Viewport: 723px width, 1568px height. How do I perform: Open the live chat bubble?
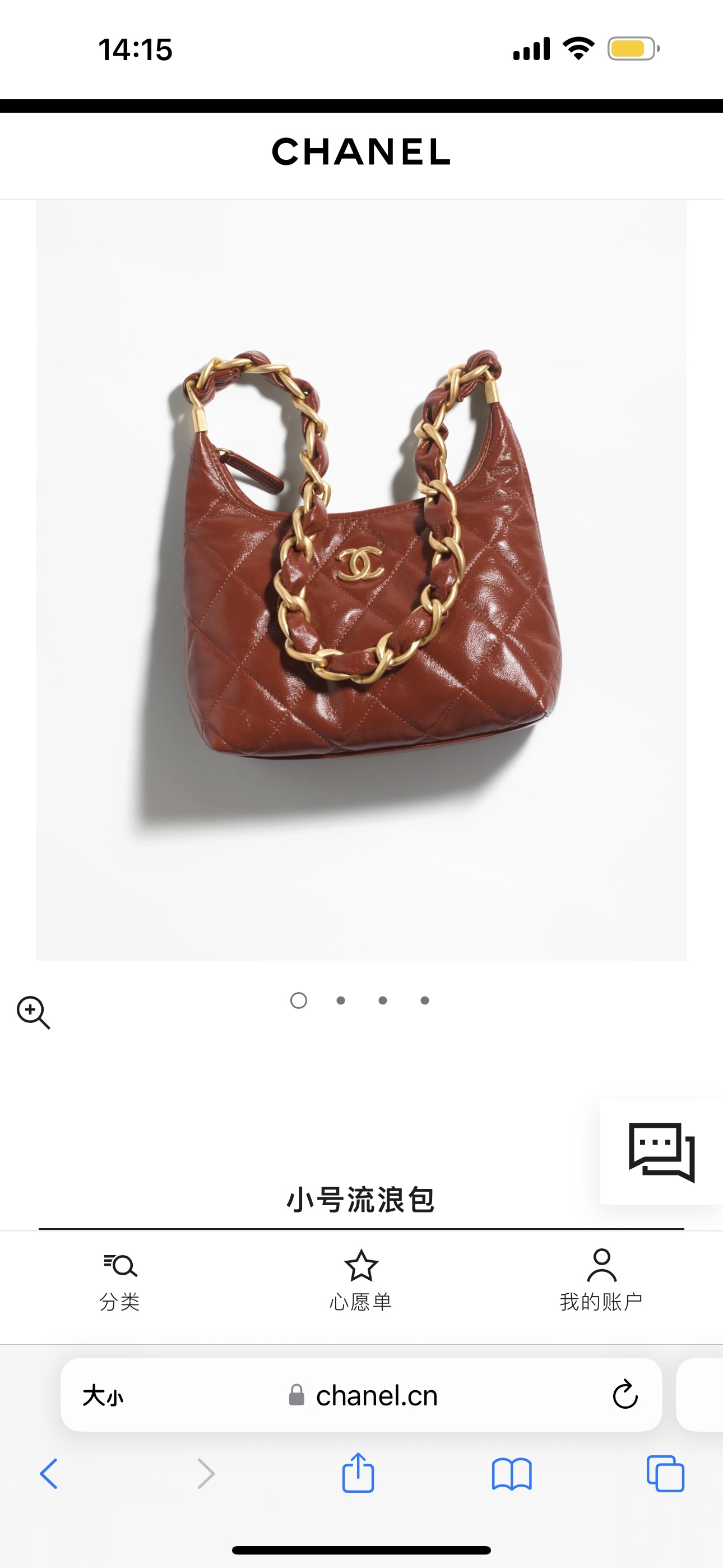[661, 1152]
